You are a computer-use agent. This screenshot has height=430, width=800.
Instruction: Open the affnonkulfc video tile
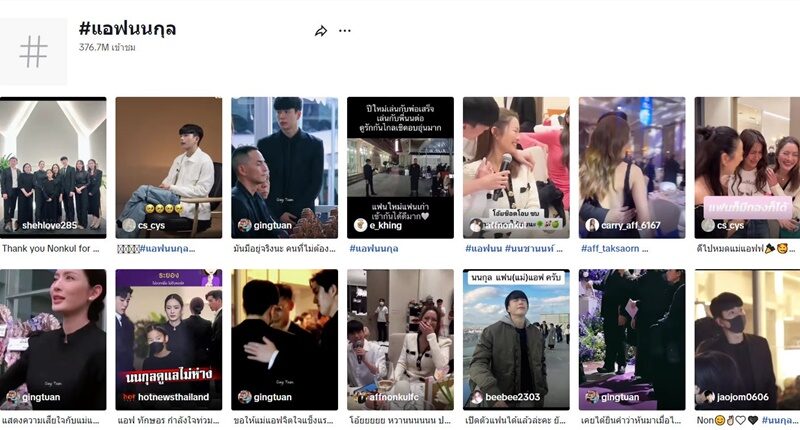coord(400,338)
